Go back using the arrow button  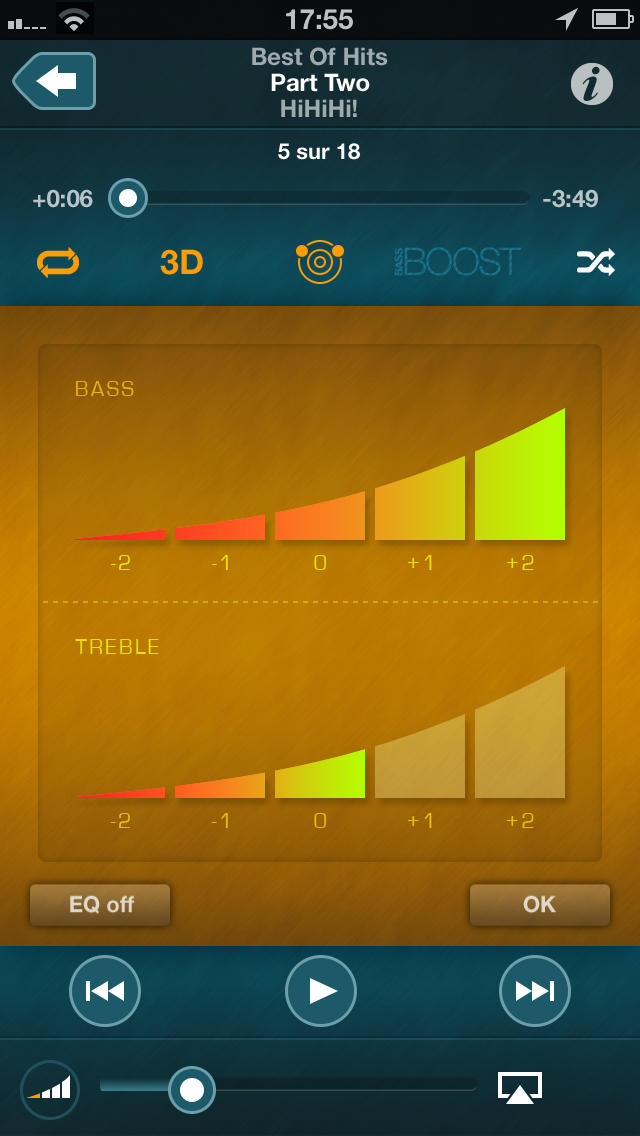point(54,81)
